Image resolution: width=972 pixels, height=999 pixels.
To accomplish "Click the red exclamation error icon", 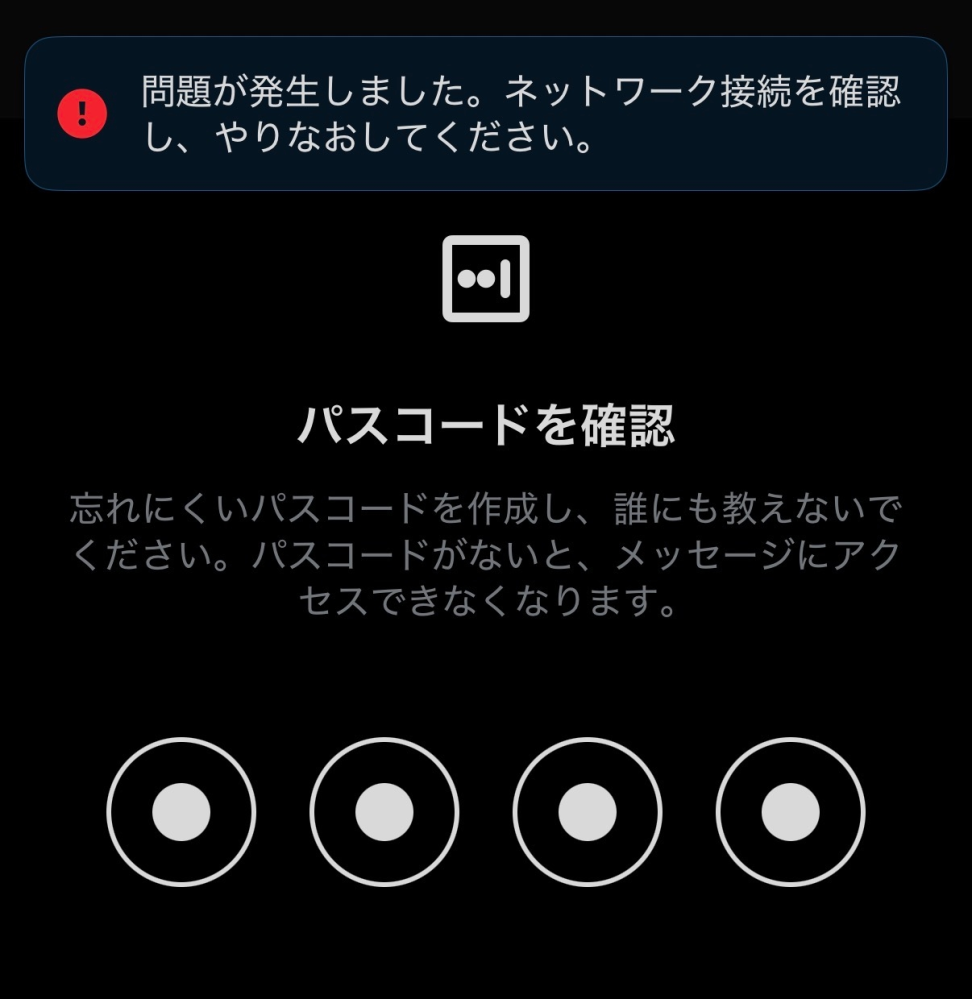I will 80,114.
